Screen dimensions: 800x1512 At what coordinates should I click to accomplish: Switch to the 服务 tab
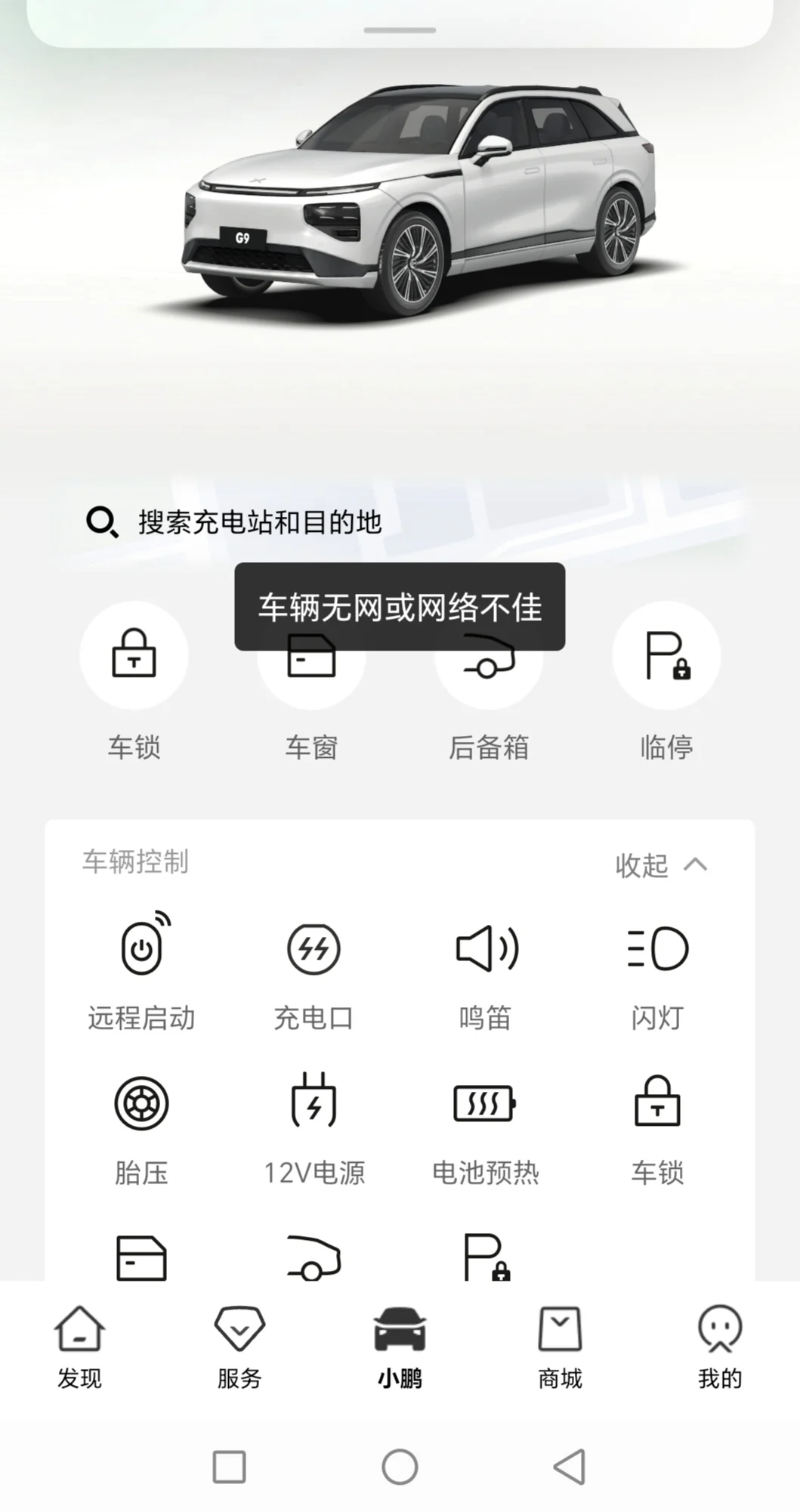pyautogui.click(x=239, y=1347)
